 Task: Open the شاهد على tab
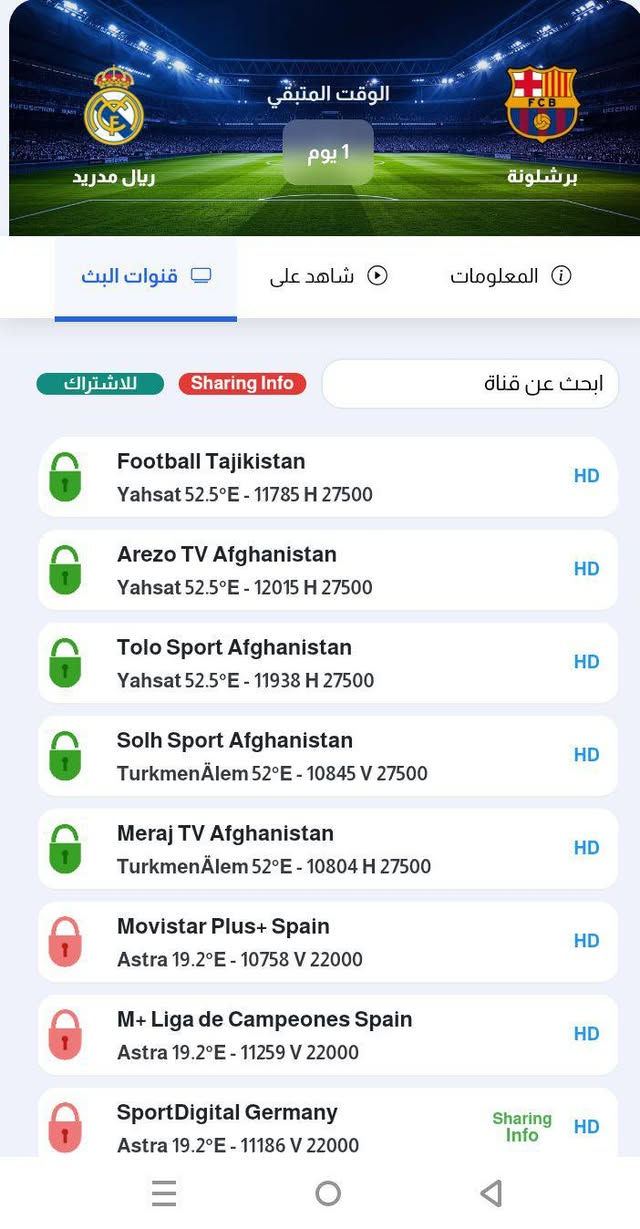tap(328, 277)
